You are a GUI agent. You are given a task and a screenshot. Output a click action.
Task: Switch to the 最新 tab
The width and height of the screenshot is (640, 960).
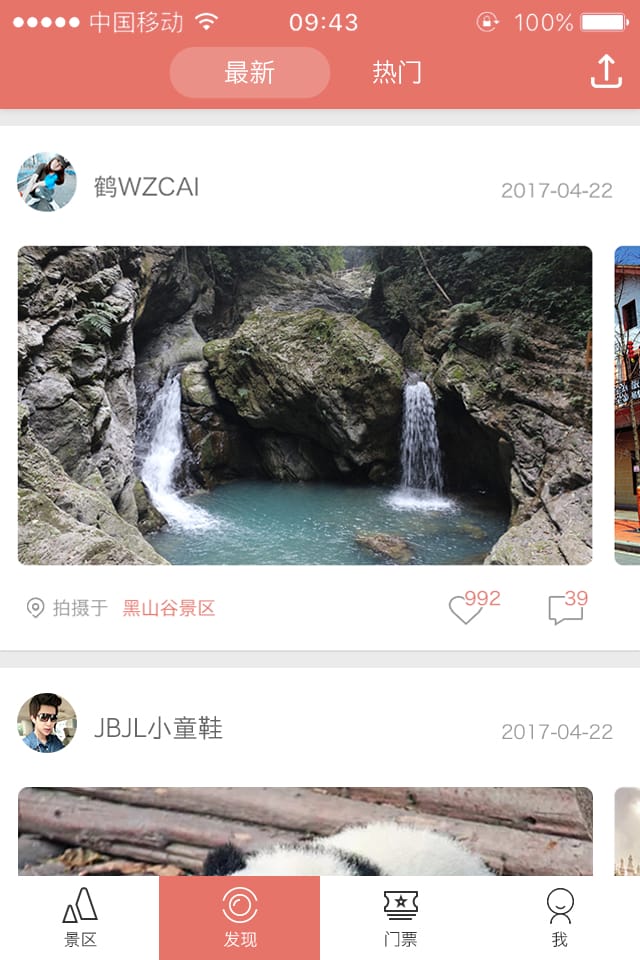pos(249,73)
